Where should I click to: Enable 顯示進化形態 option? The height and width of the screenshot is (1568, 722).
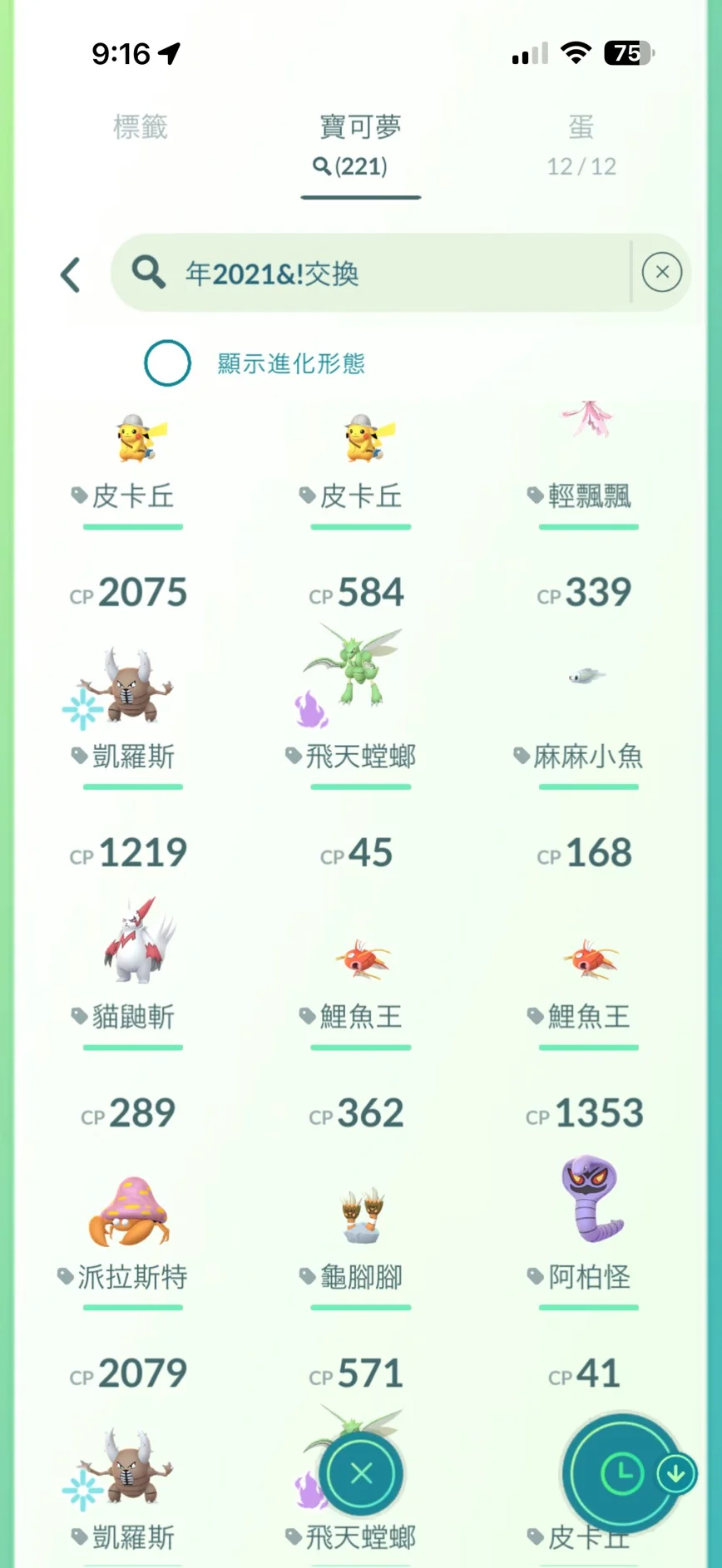(x=167, y=363)
